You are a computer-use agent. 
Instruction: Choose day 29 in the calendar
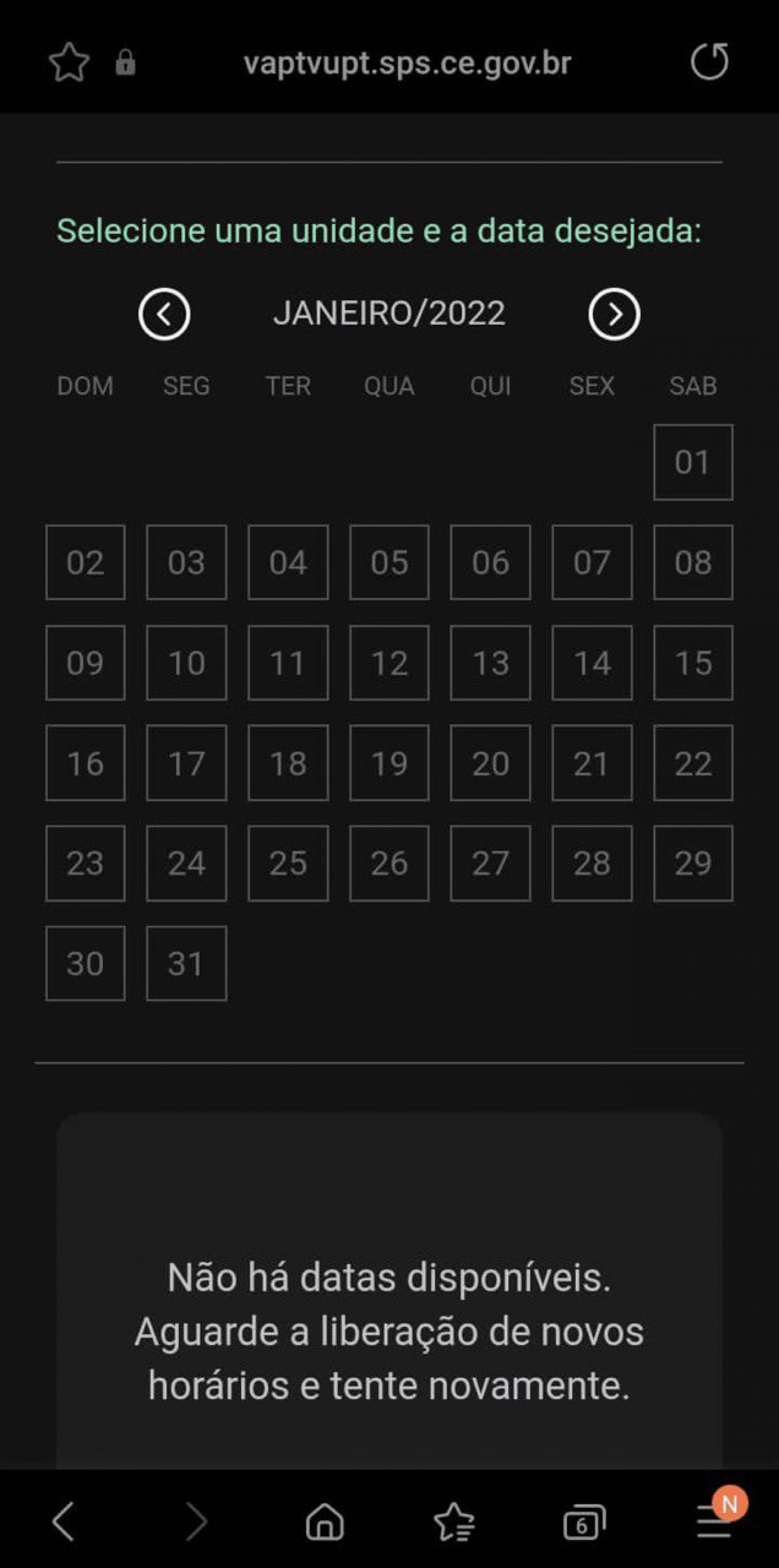(x=693, y=863)
